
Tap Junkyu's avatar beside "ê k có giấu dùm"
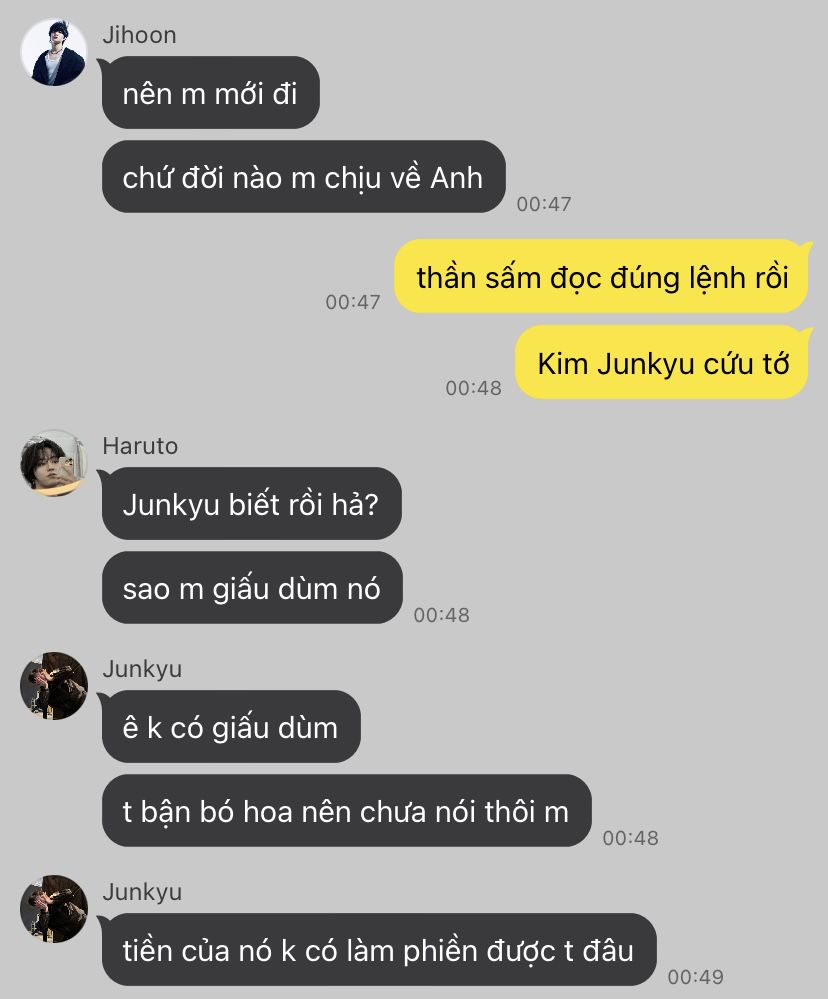click(x=54, y=686)
